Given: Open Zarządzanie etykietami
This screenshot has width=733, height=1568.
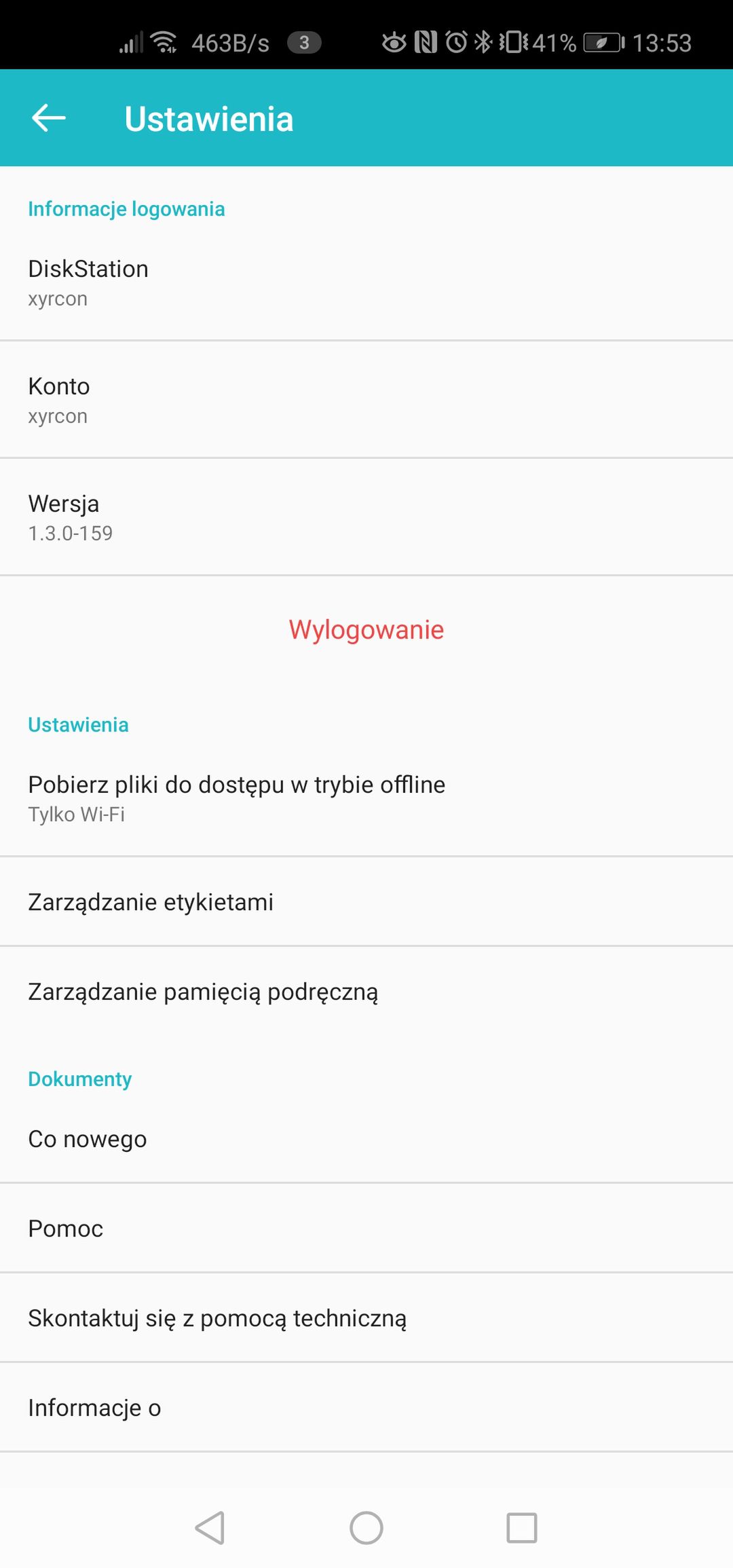Looking at the screenshot, I should click(x=366, y=902).
